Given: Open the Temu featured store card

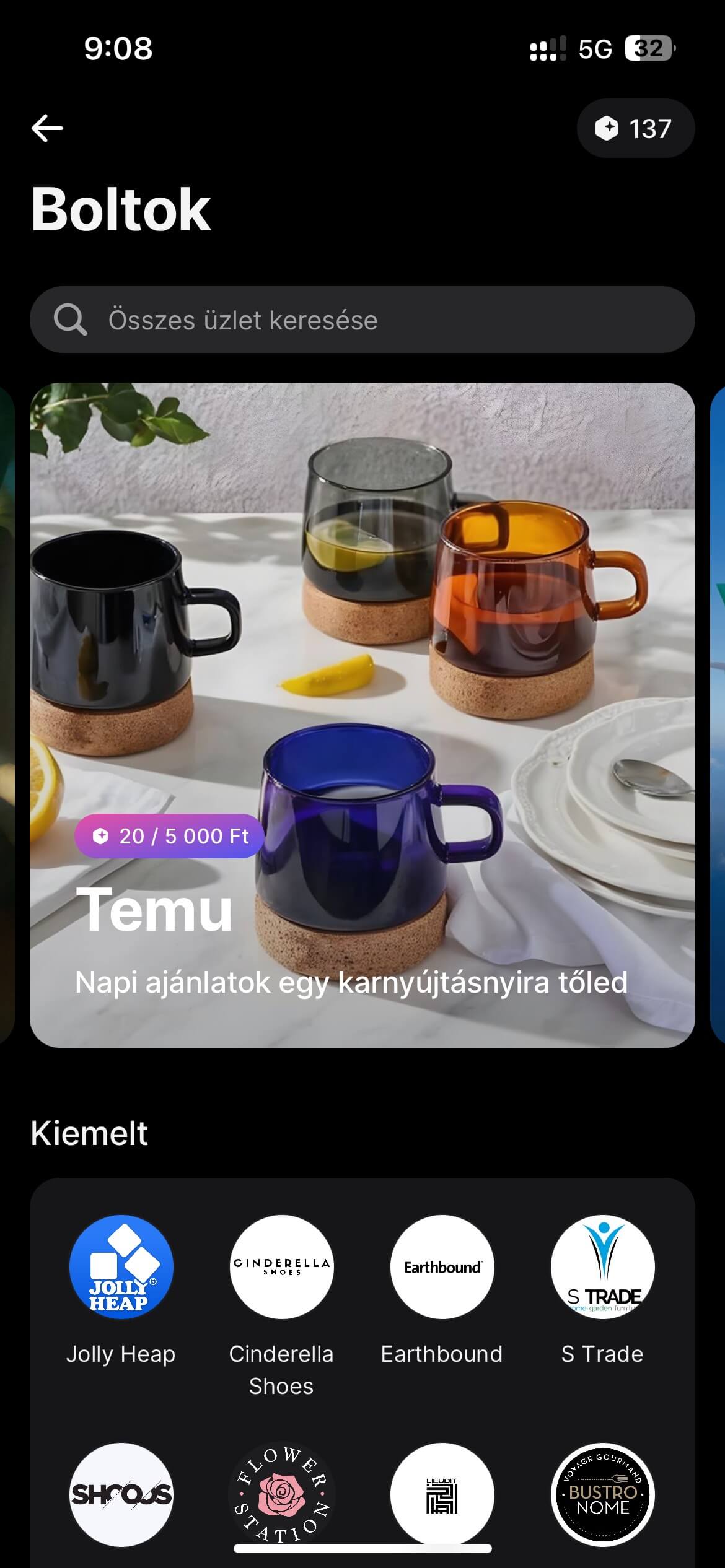Looking at the screenshot, I should coord(362,715).
